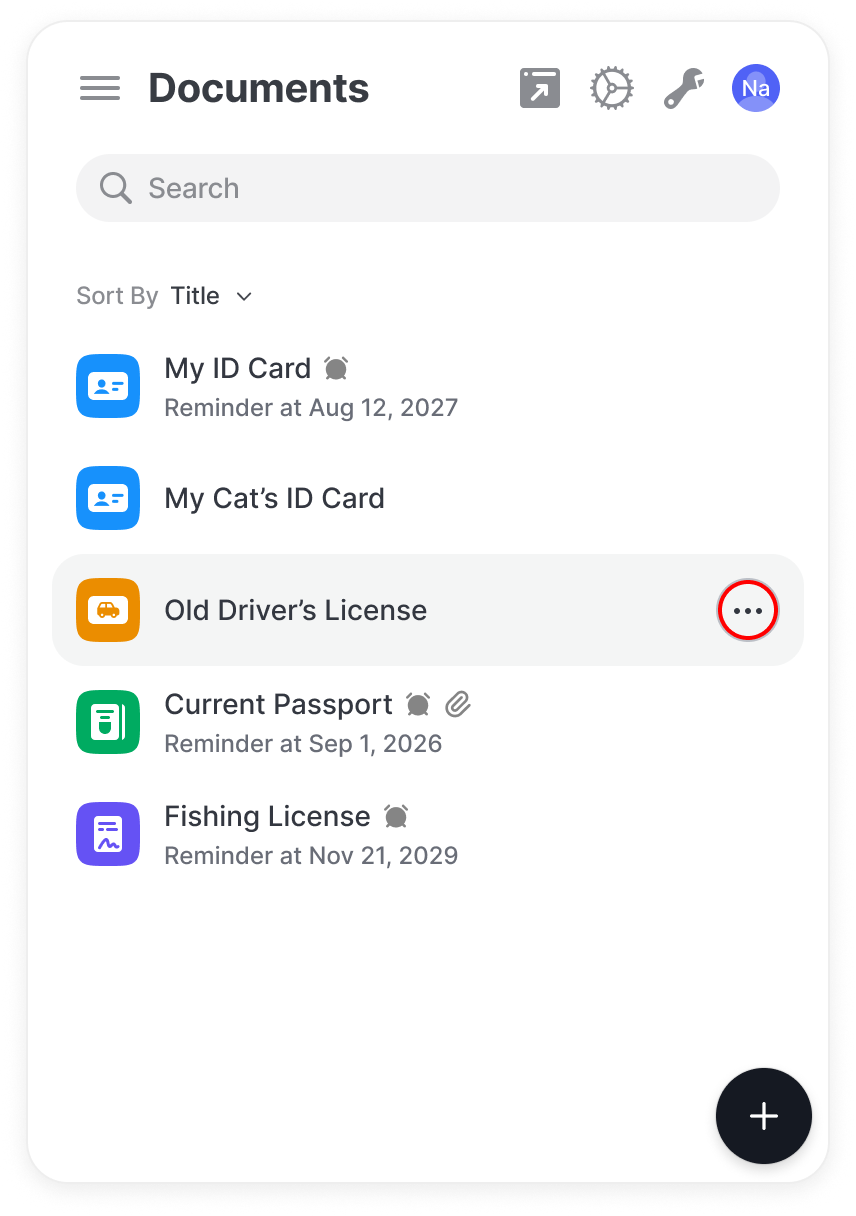Tap the export arrow icon
The width and height of the screenshot is (856, 1216).
[x=540, y=88]
